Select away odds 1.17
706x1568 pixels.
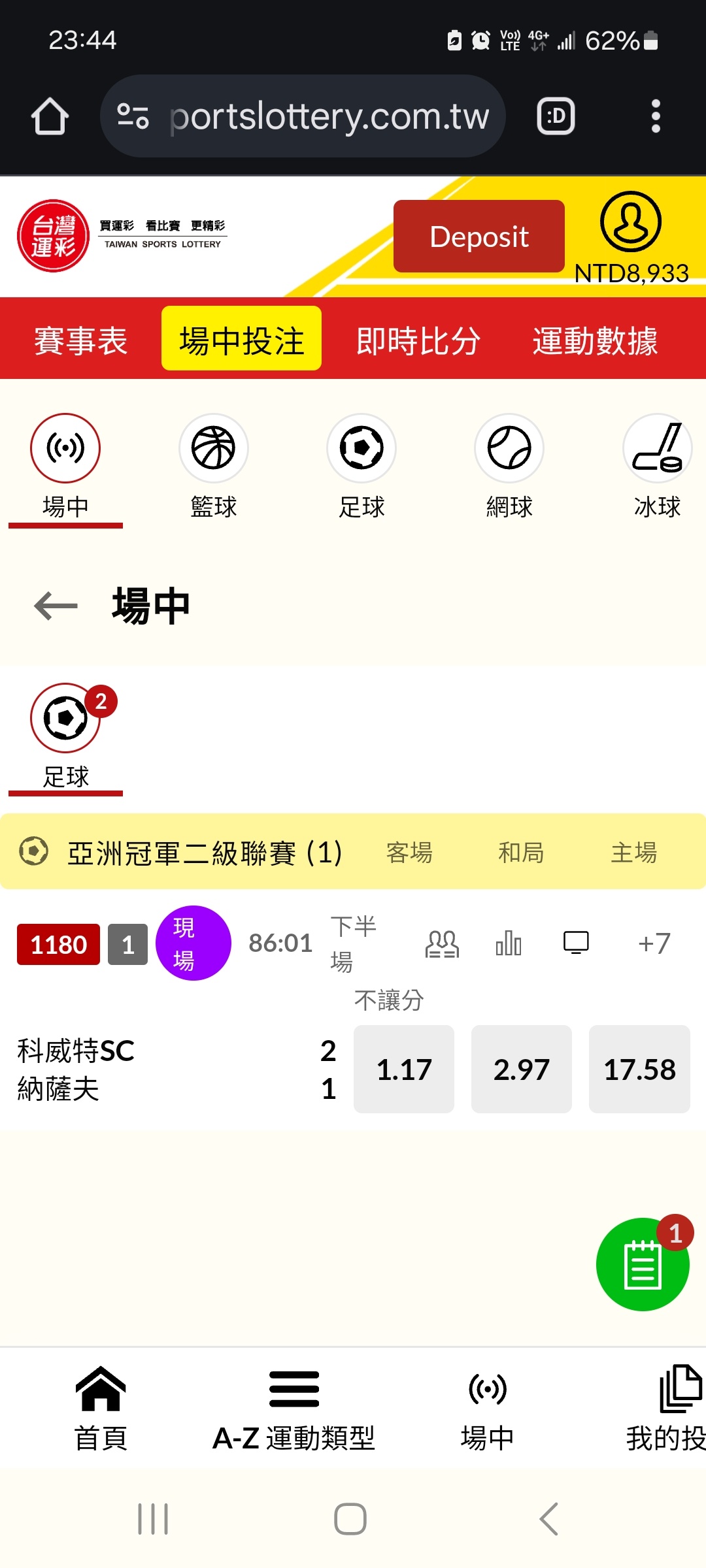pos(403,1069)
